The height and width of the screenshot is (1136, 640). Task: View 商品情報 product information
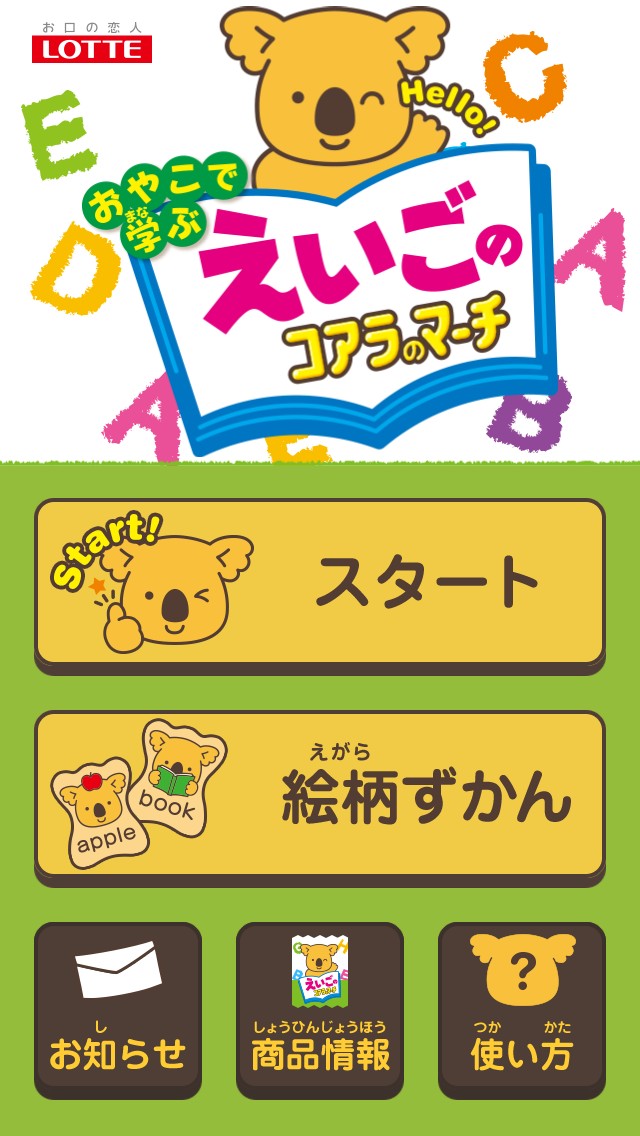click(320, 1010)
